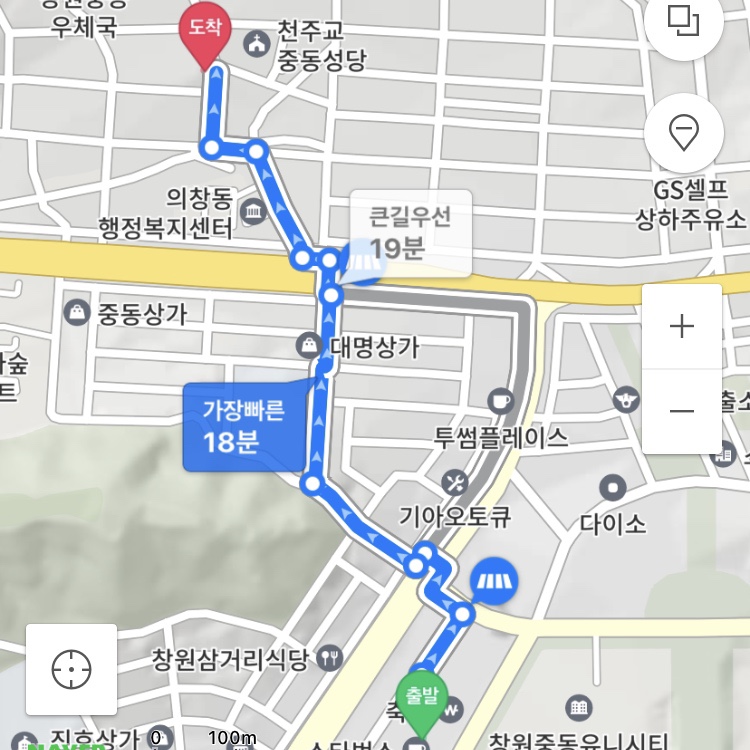Open 천주교 중동성당 church marker
750x750 pixels.
(x=258, y=43)
